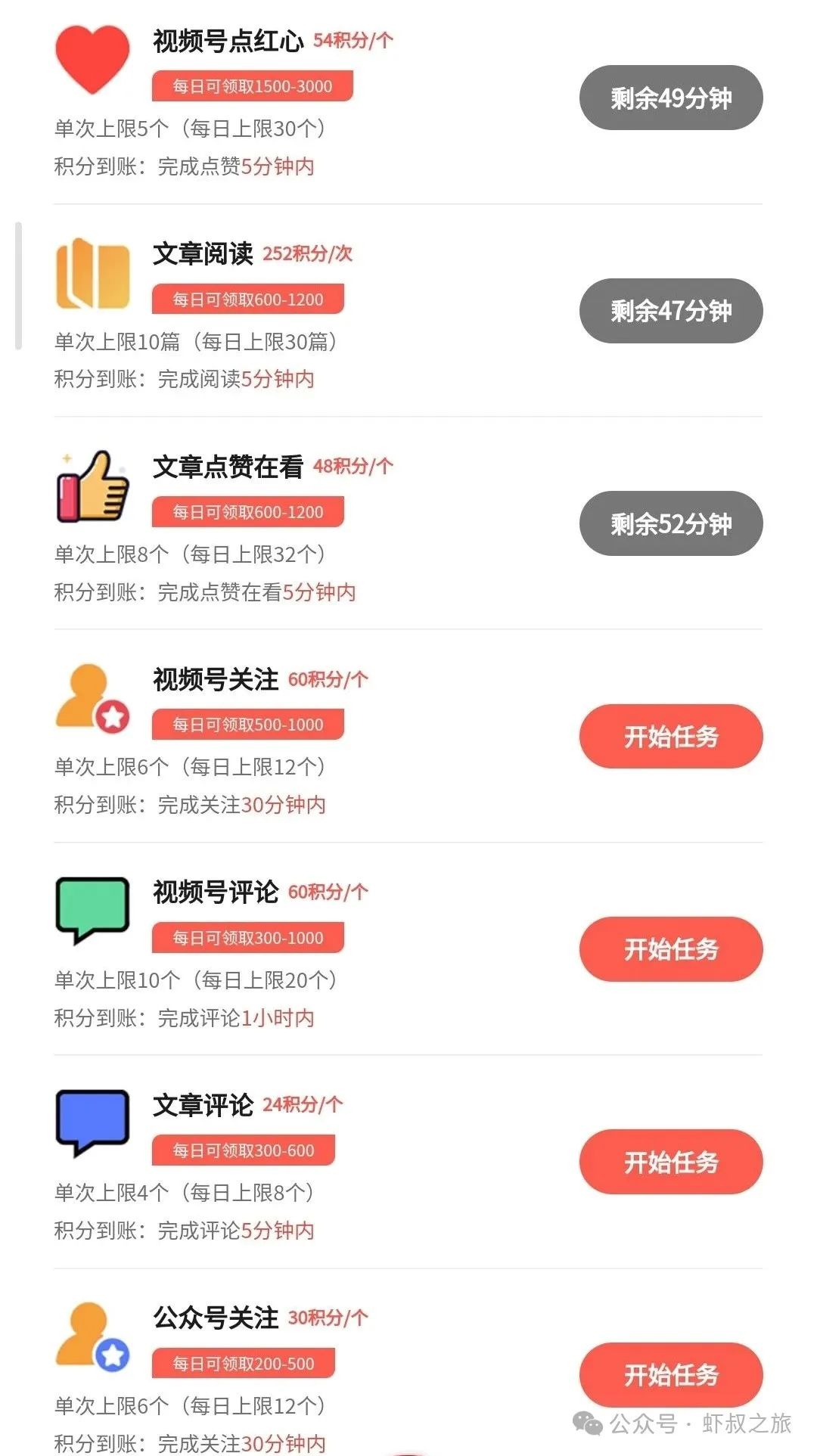
Task: Start the 视频号关注 task
Action: pyautogui.click(x=669, y=736)
